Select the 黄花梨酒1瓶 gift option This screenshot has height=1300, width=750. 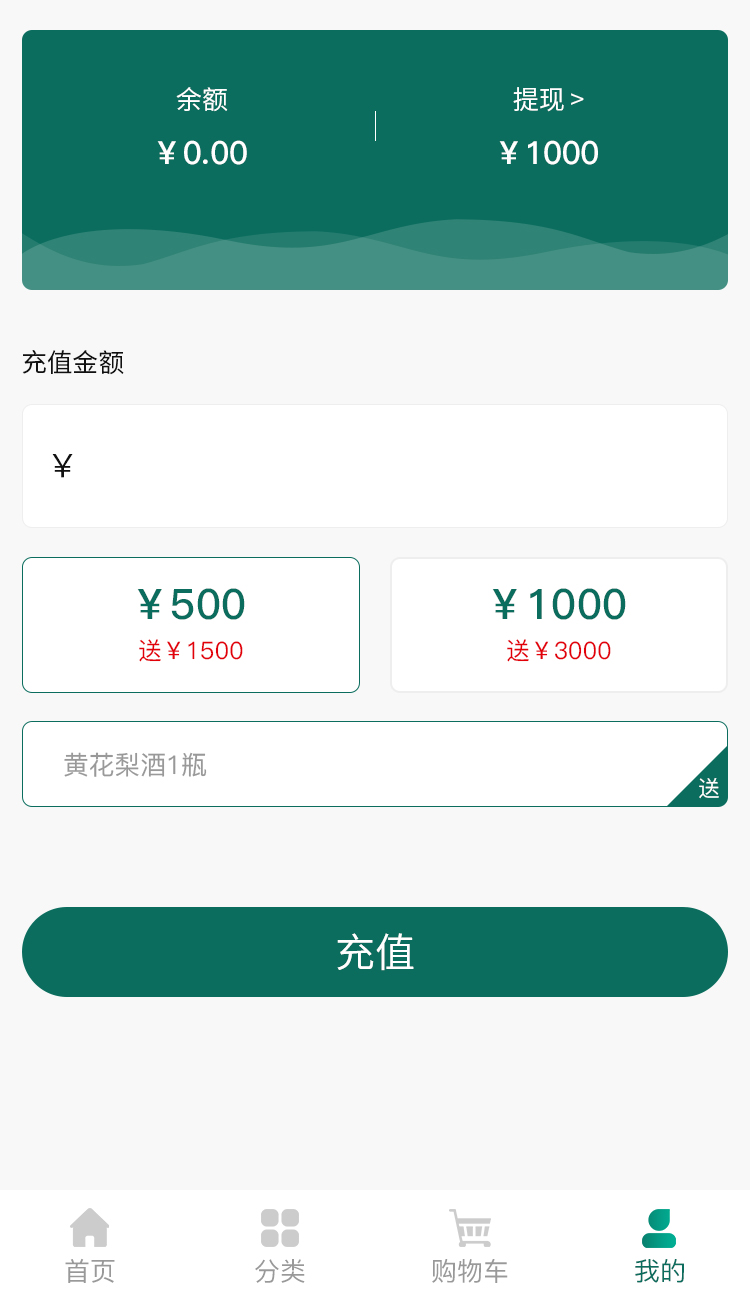374,764
